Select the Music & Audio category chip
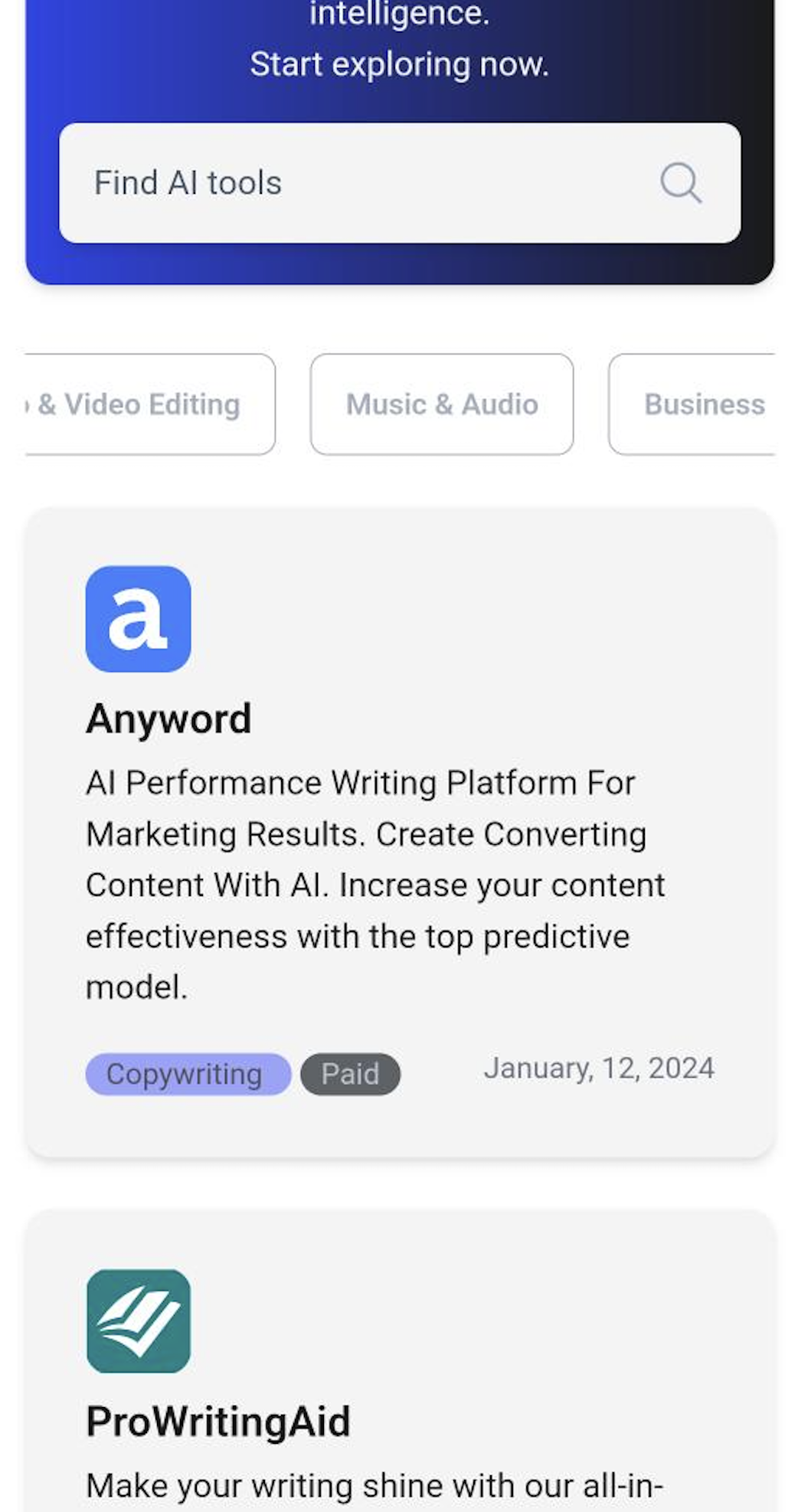Screen dimensions: 798x1512 pos(442,404)
